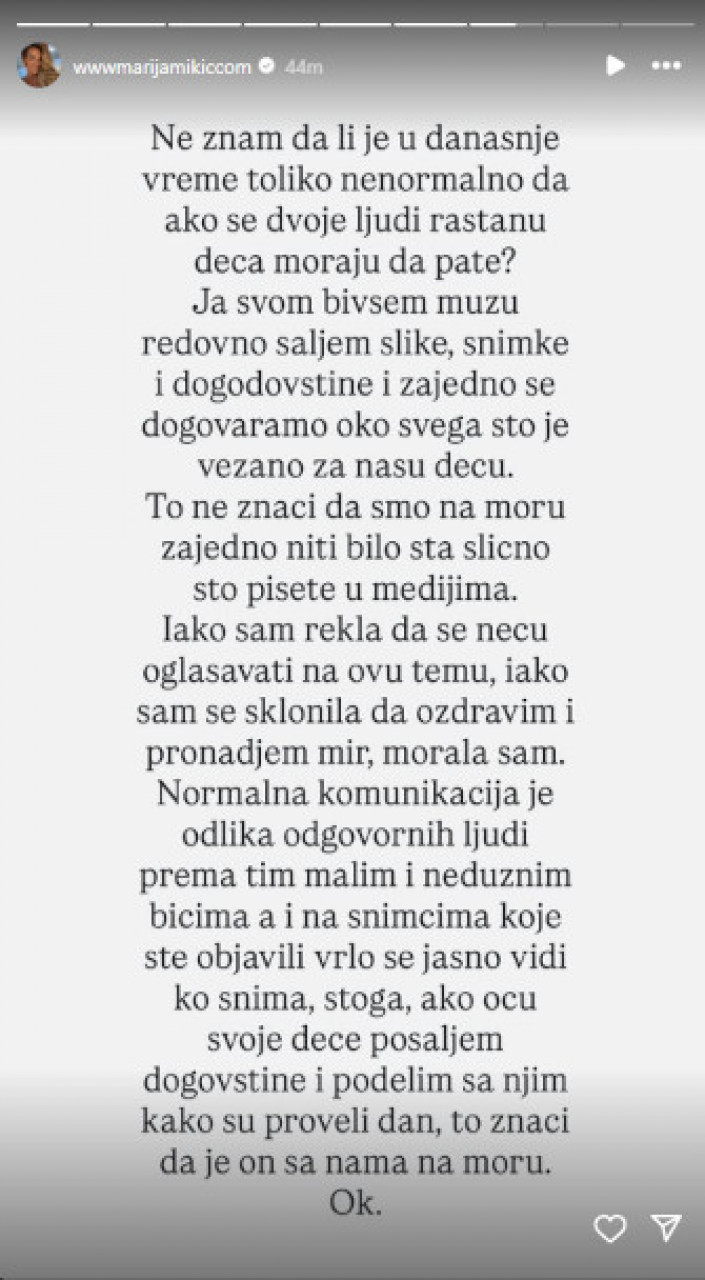Open wwwmarijamikiccom's profile picture
This screenshot has width=705, height=1280.
point(40,66)
